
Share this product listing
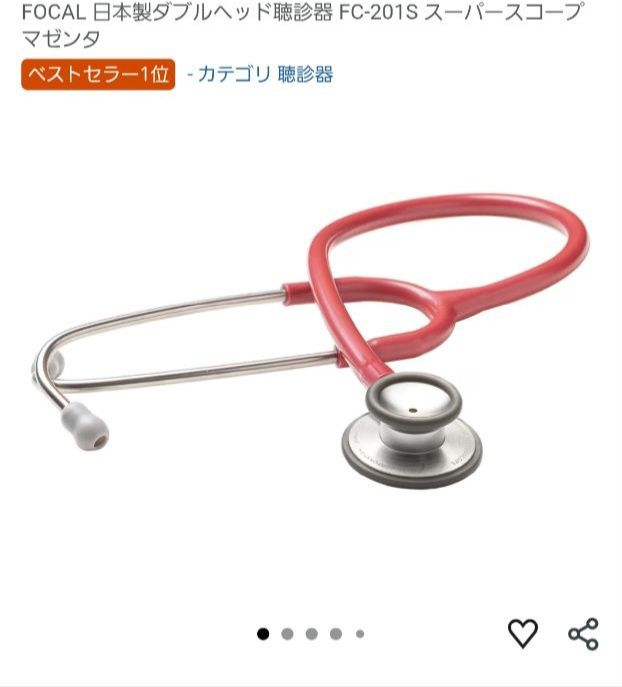coord(583,633)
